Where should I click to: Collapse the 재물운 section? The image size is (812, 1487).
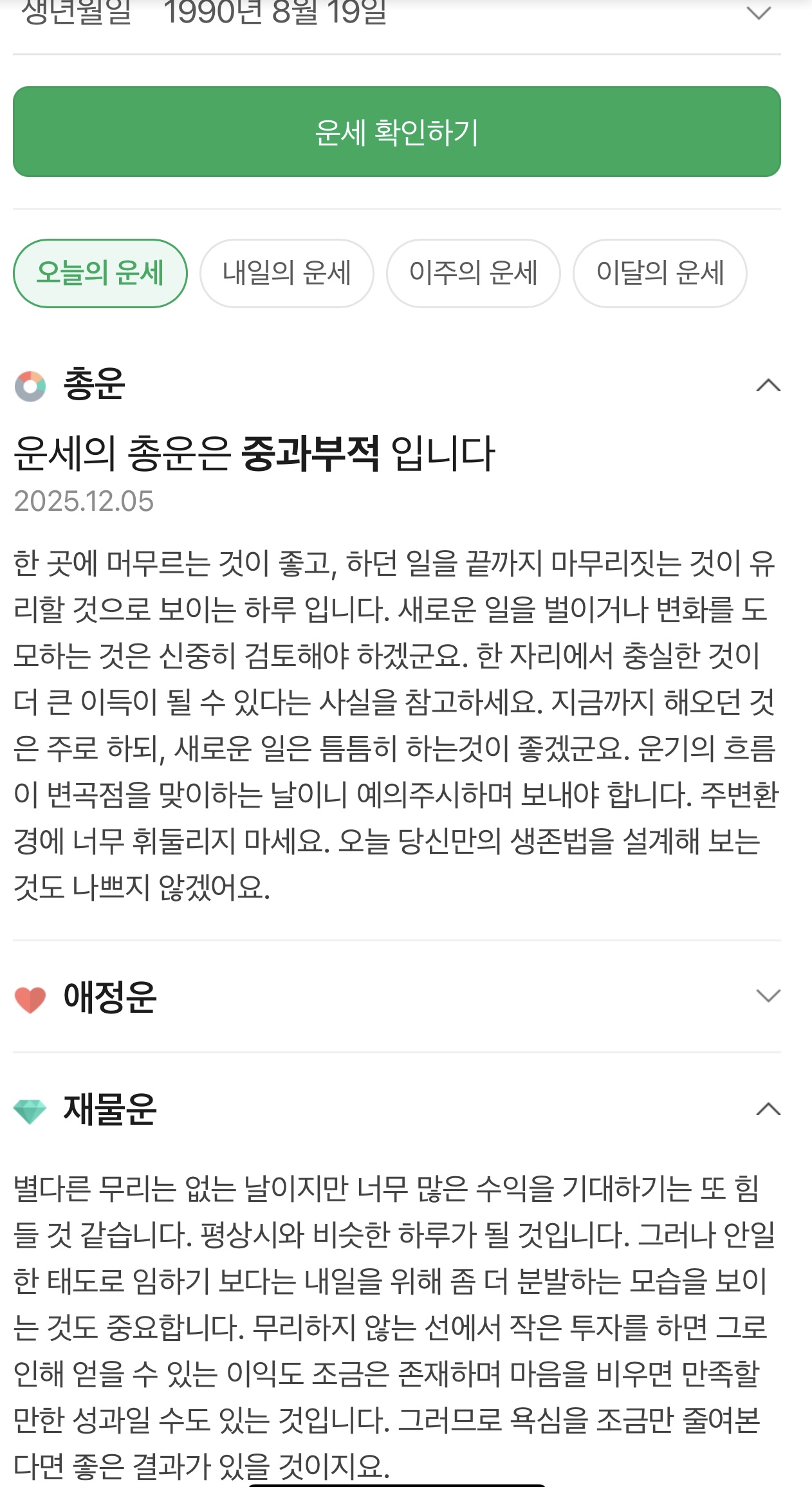click(768, 1109)
